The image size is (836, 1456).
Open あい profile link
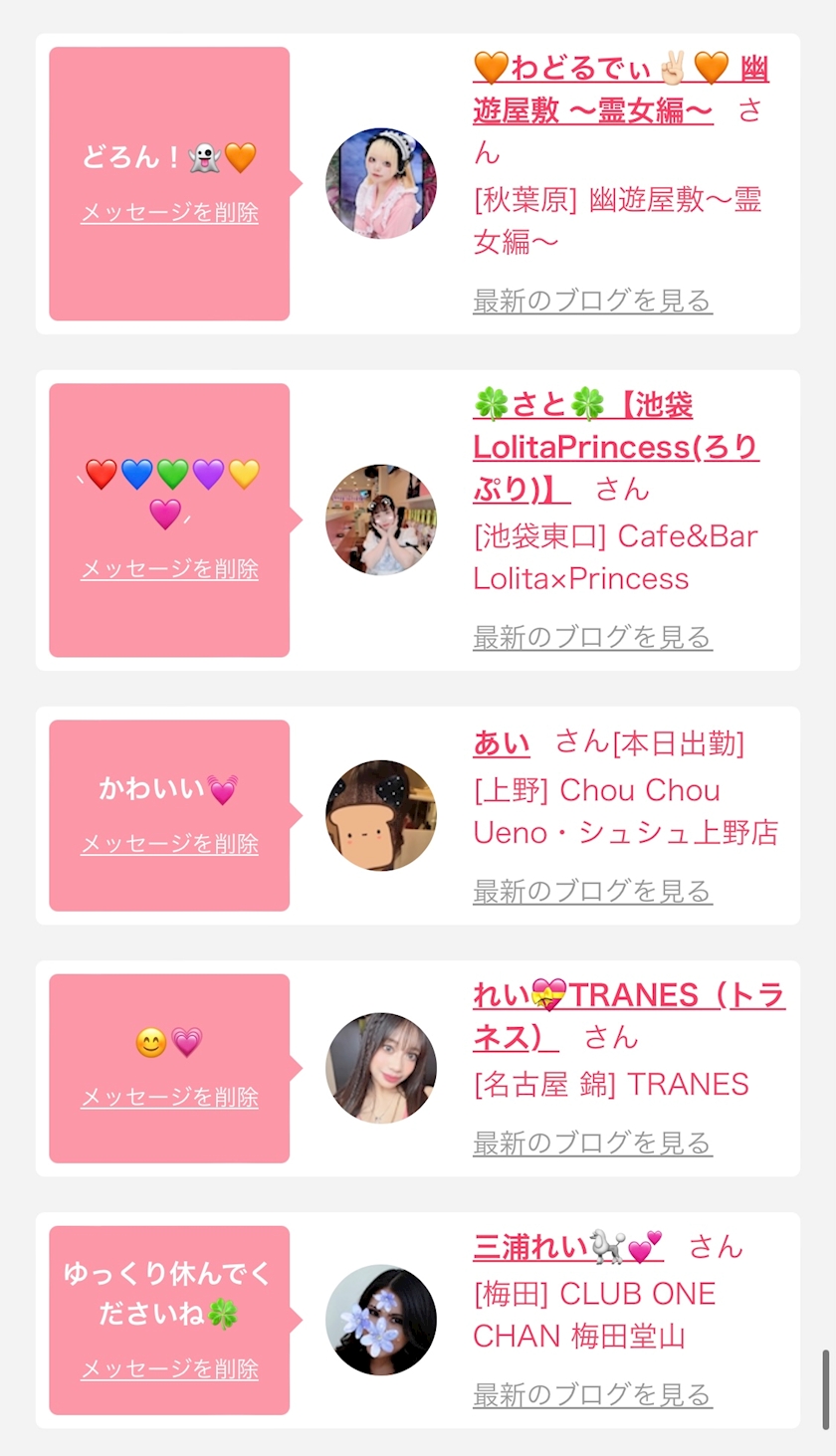click(501, 742)
